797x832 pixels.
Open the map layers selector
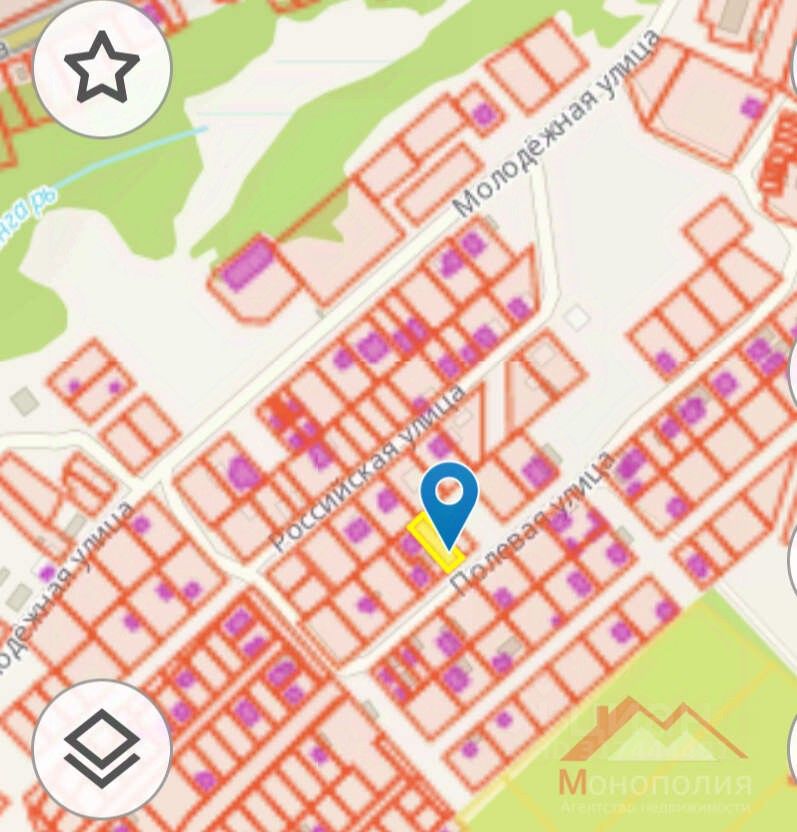[102, 749]
